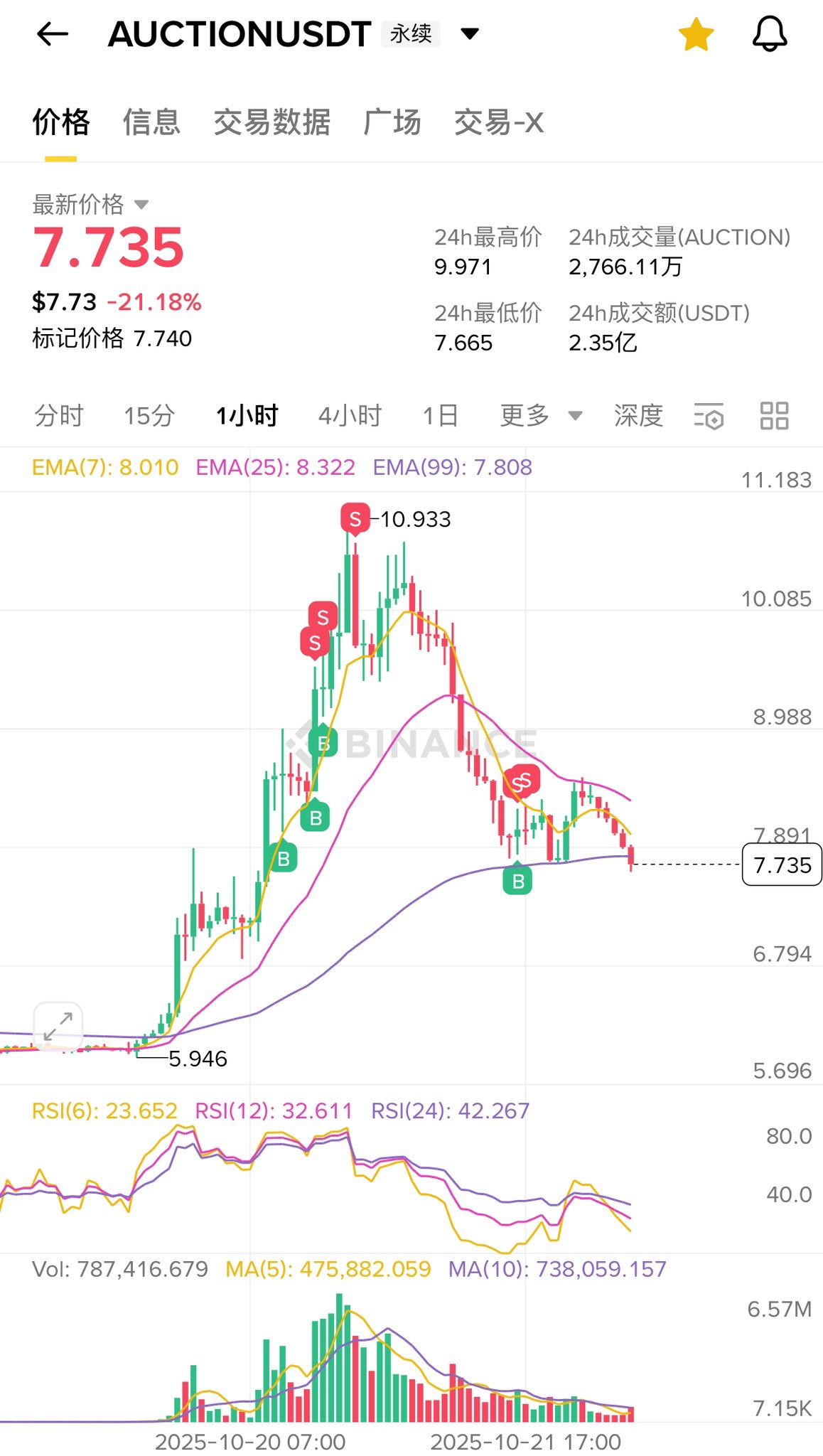Open the AUCTIONUSDT trading pair dropdown

tap(470, 33)
